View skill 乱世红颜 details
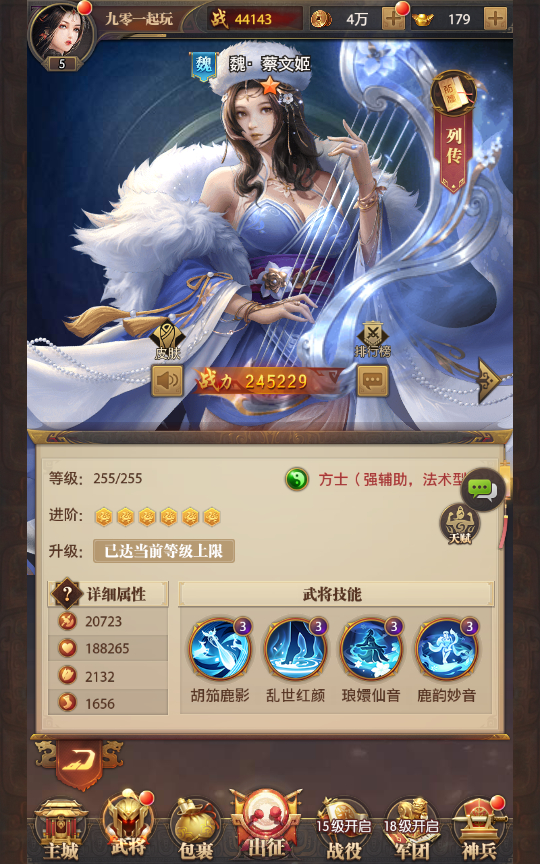Viewport: 540px width, 864px height. point(295,650)
